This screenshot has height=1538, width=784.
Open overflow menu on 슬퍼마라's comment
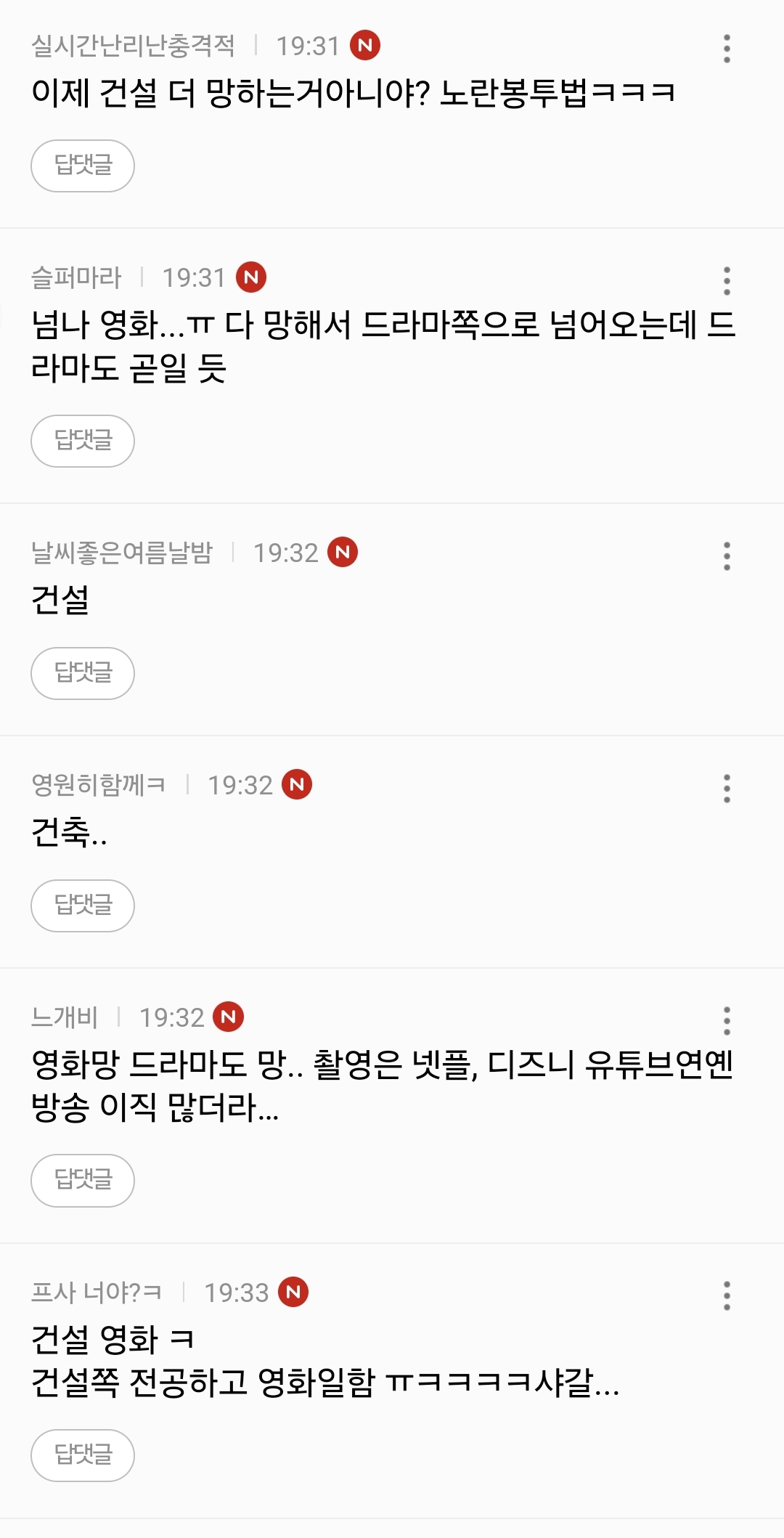point(727,281)
